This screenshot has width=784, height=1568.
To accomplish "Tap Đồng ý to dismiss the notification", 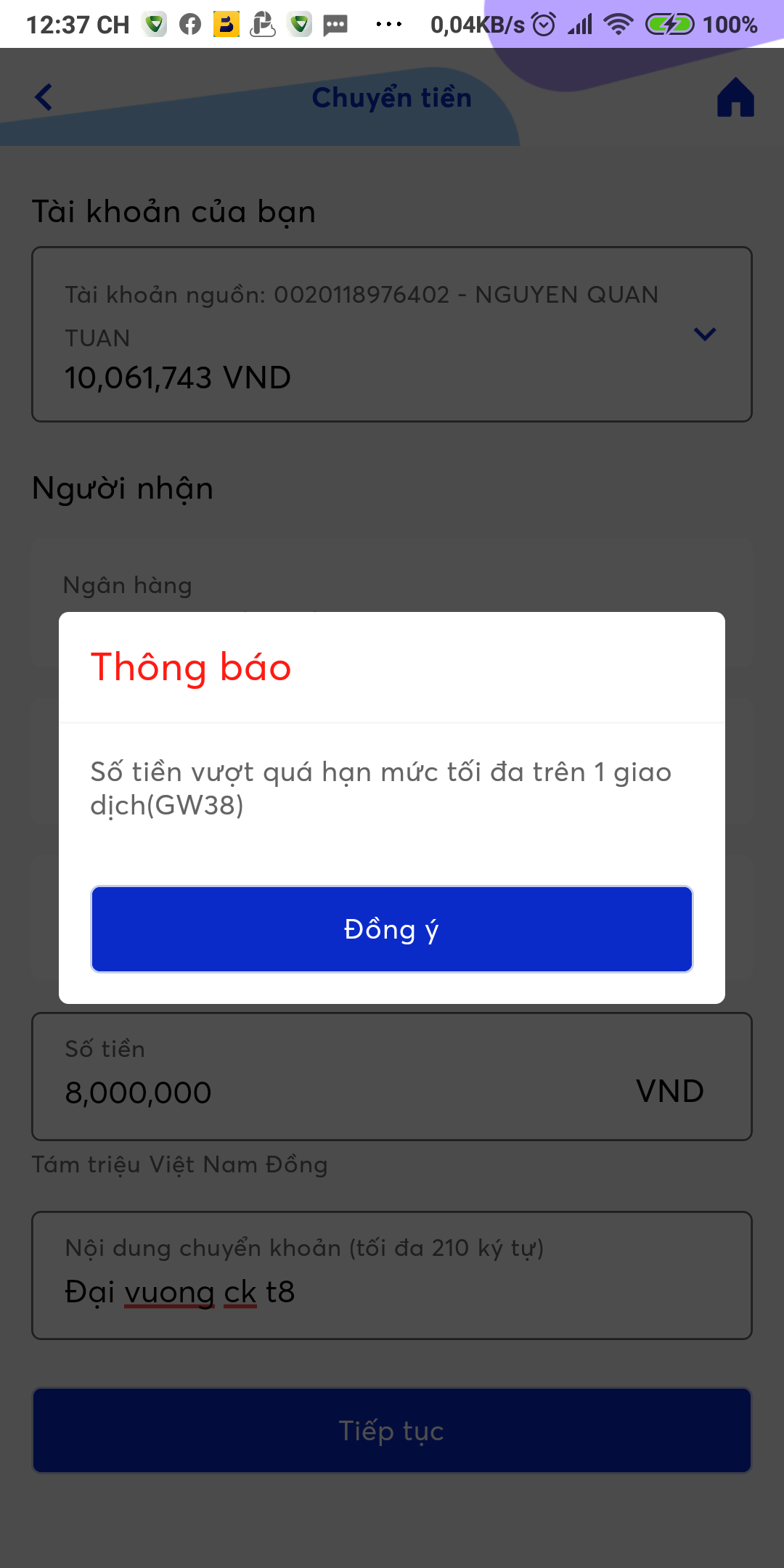I will (392, 929).
